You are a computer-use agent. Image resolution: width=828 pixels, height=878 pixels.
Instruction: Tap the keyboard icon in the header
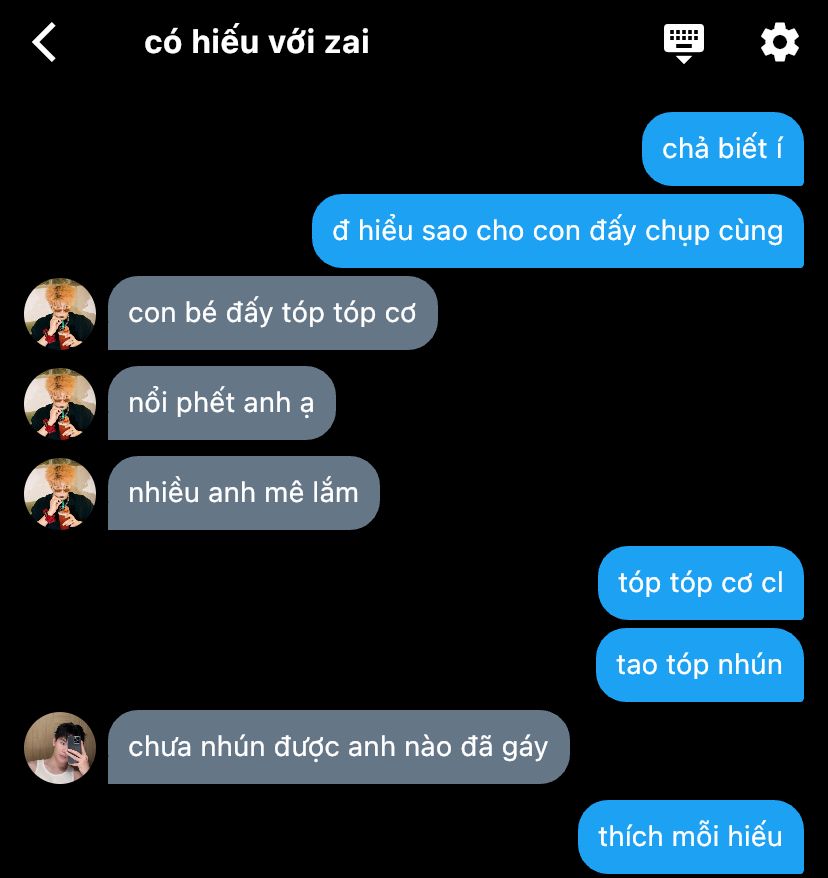click(684, 43)
